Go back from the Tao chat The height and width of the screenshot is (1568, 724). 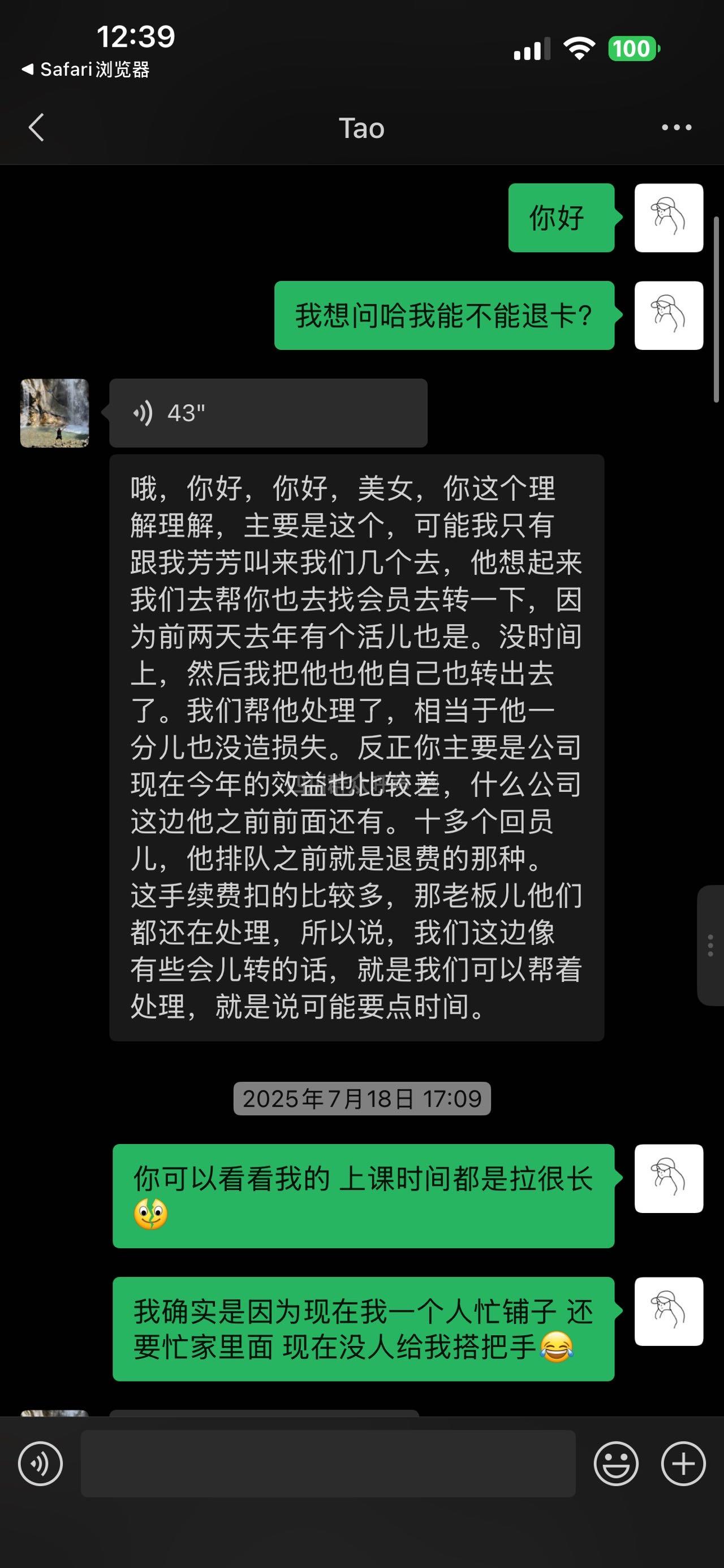point(37,128)
